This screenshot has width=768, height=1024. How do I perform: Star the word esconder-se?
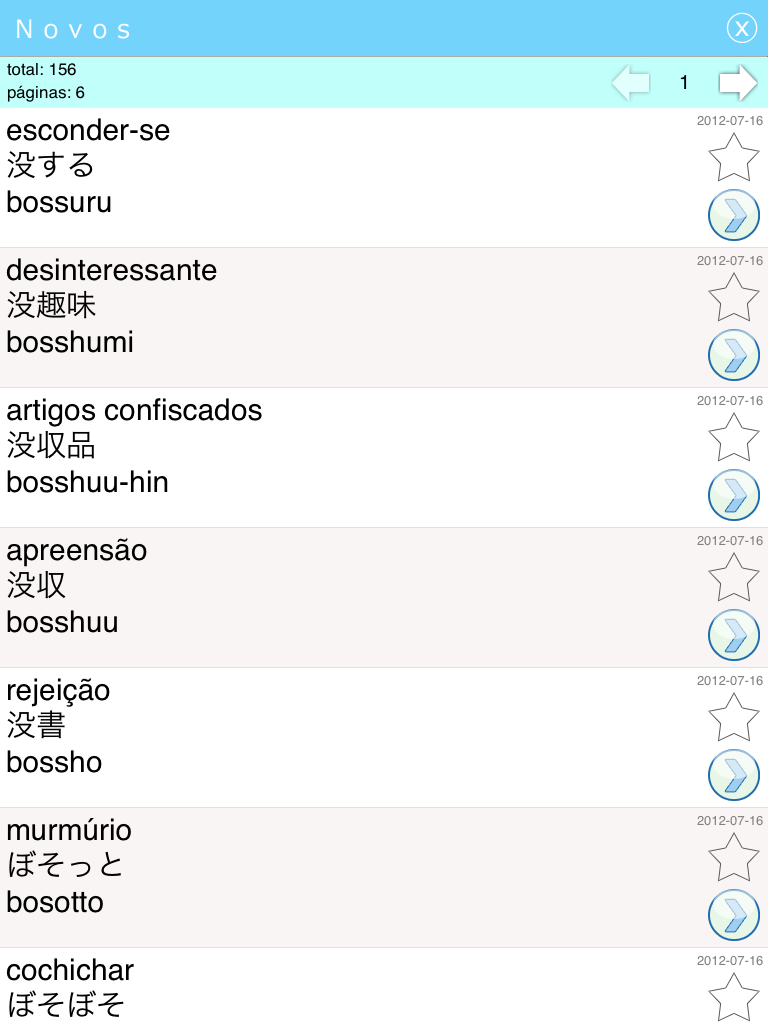(734, 158)
